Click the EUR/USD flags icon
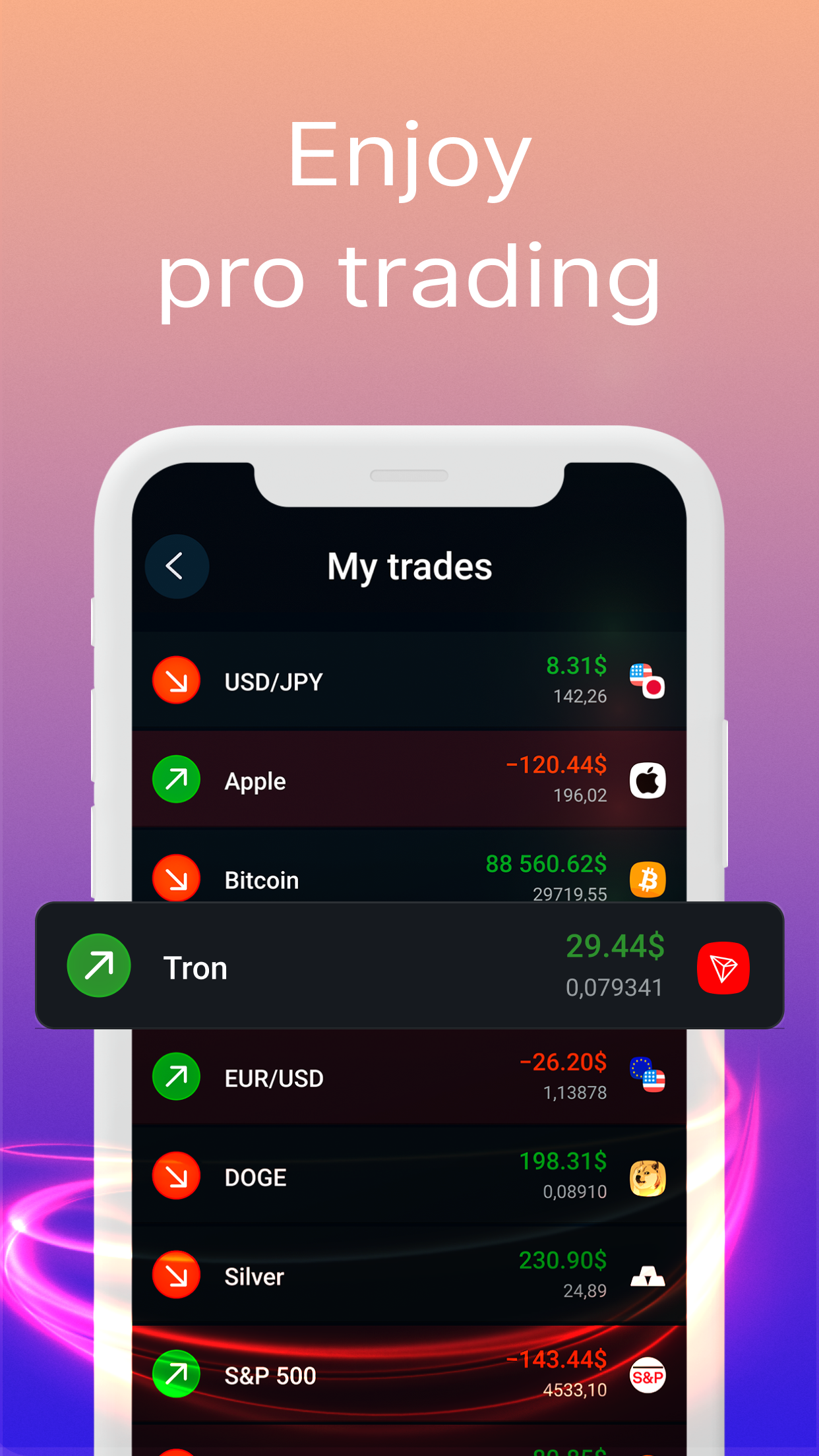 click(x=648, y=1077)
